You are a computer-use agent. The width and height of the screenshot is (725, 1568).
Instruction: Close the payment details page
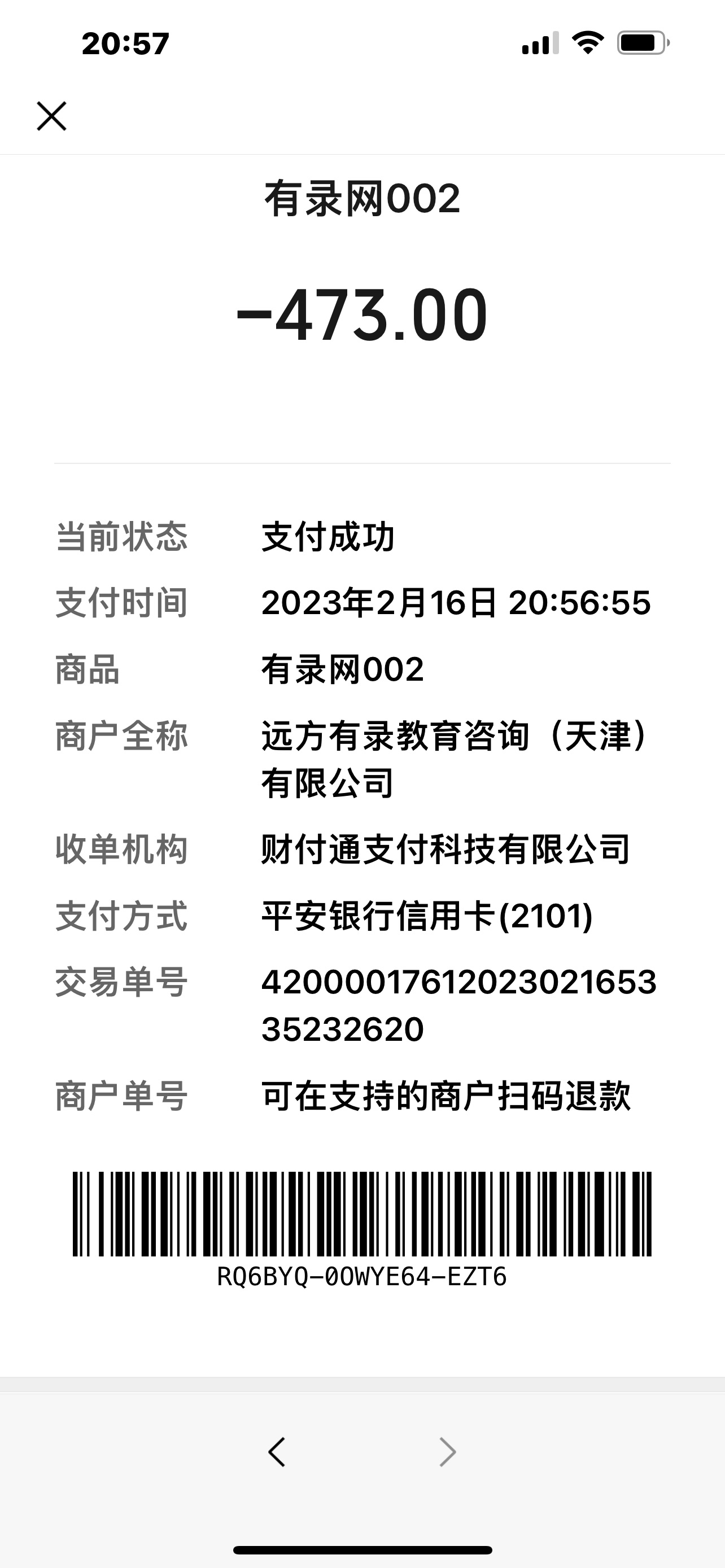pos(52,116)
